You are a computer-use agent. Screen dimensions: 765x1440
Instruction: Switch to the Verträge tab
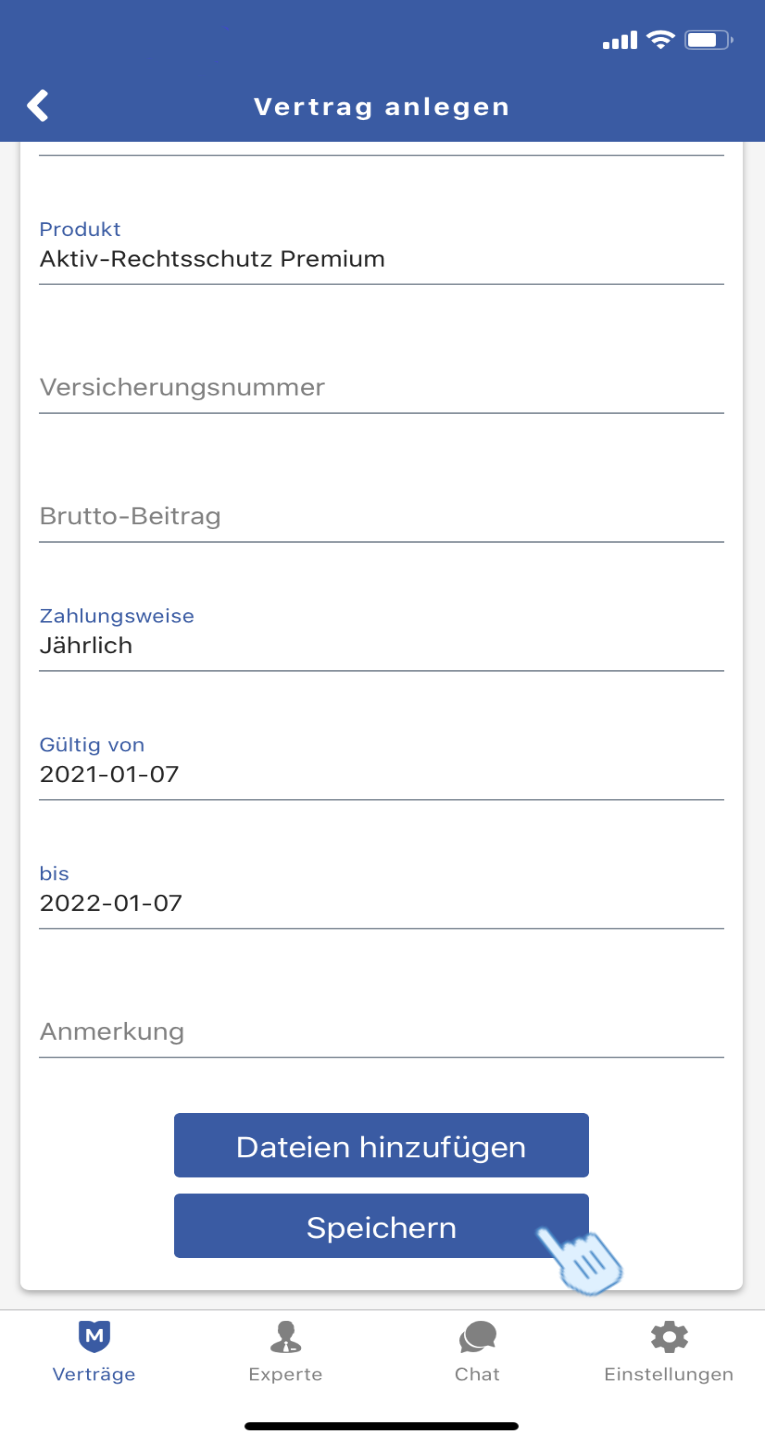coord(94,1352)
